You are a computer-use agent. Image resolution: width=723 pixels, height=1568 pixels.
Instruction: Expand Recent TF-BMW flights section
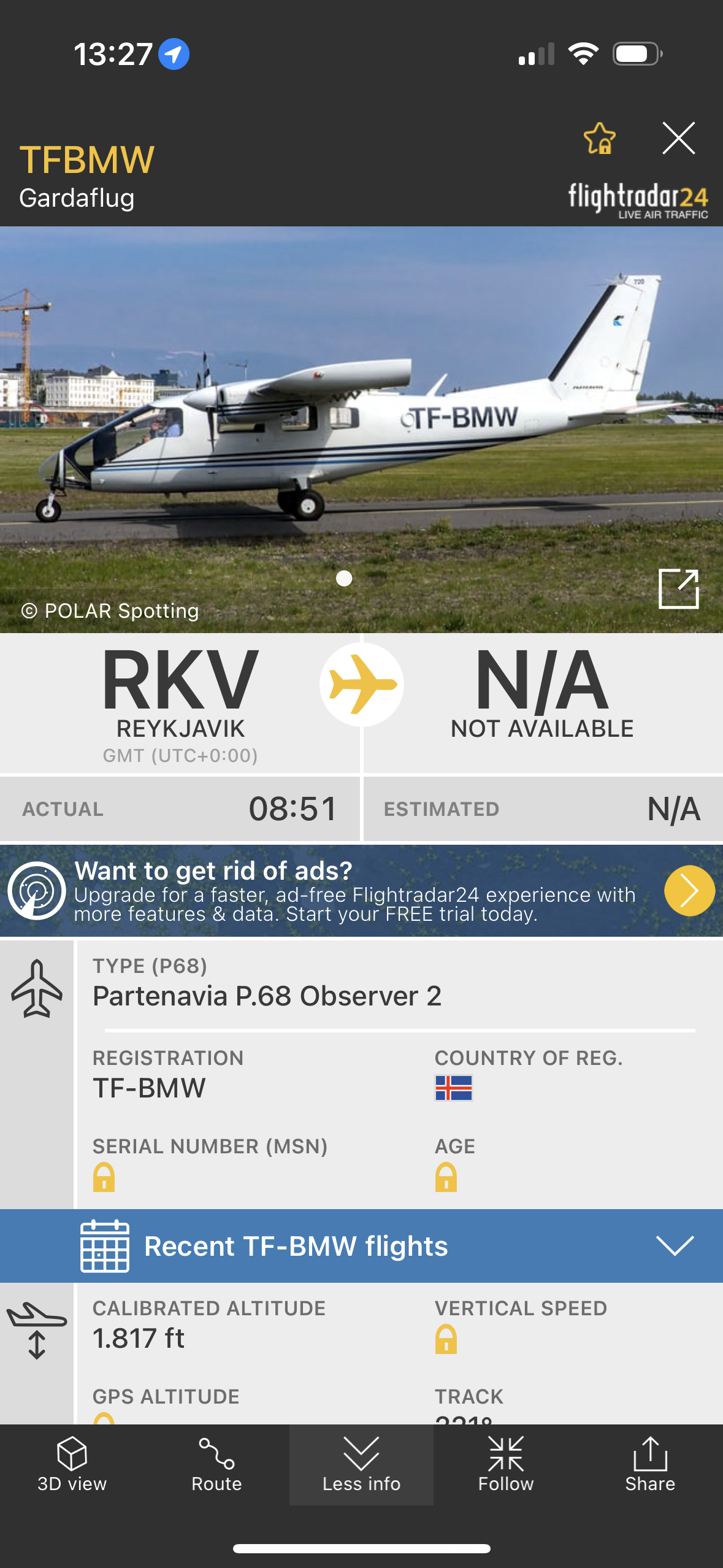(x=675, y=1246)
